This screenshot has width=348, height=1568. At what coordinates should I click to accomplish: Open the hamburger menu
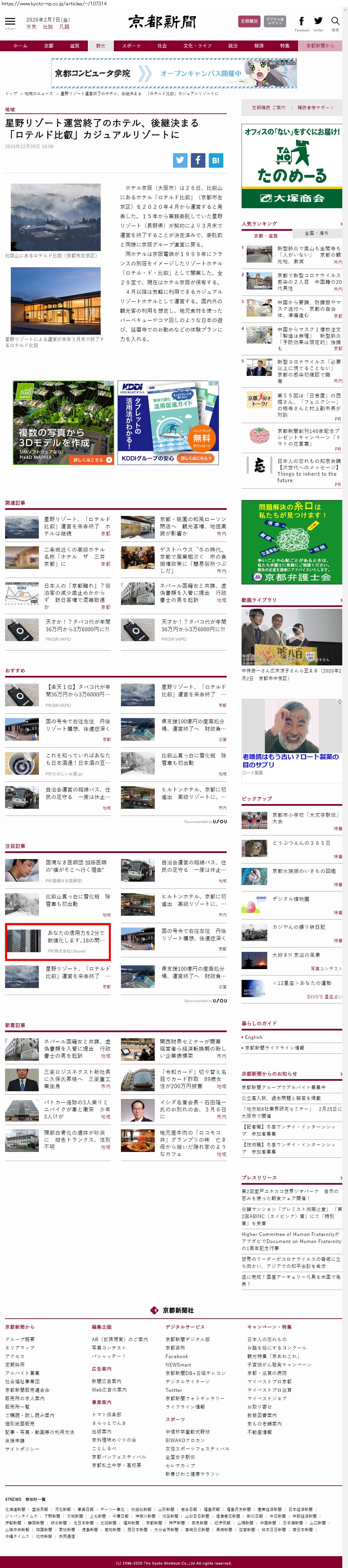pos(10,23)
